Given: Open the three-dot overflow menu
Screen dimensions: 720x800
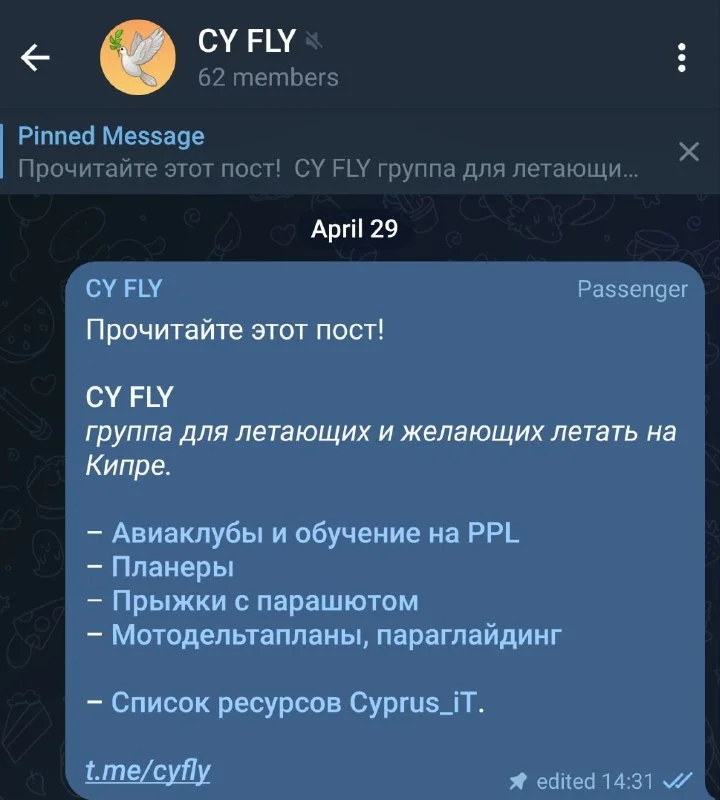Looking at the screenshot, I should [x=682, y=58].
